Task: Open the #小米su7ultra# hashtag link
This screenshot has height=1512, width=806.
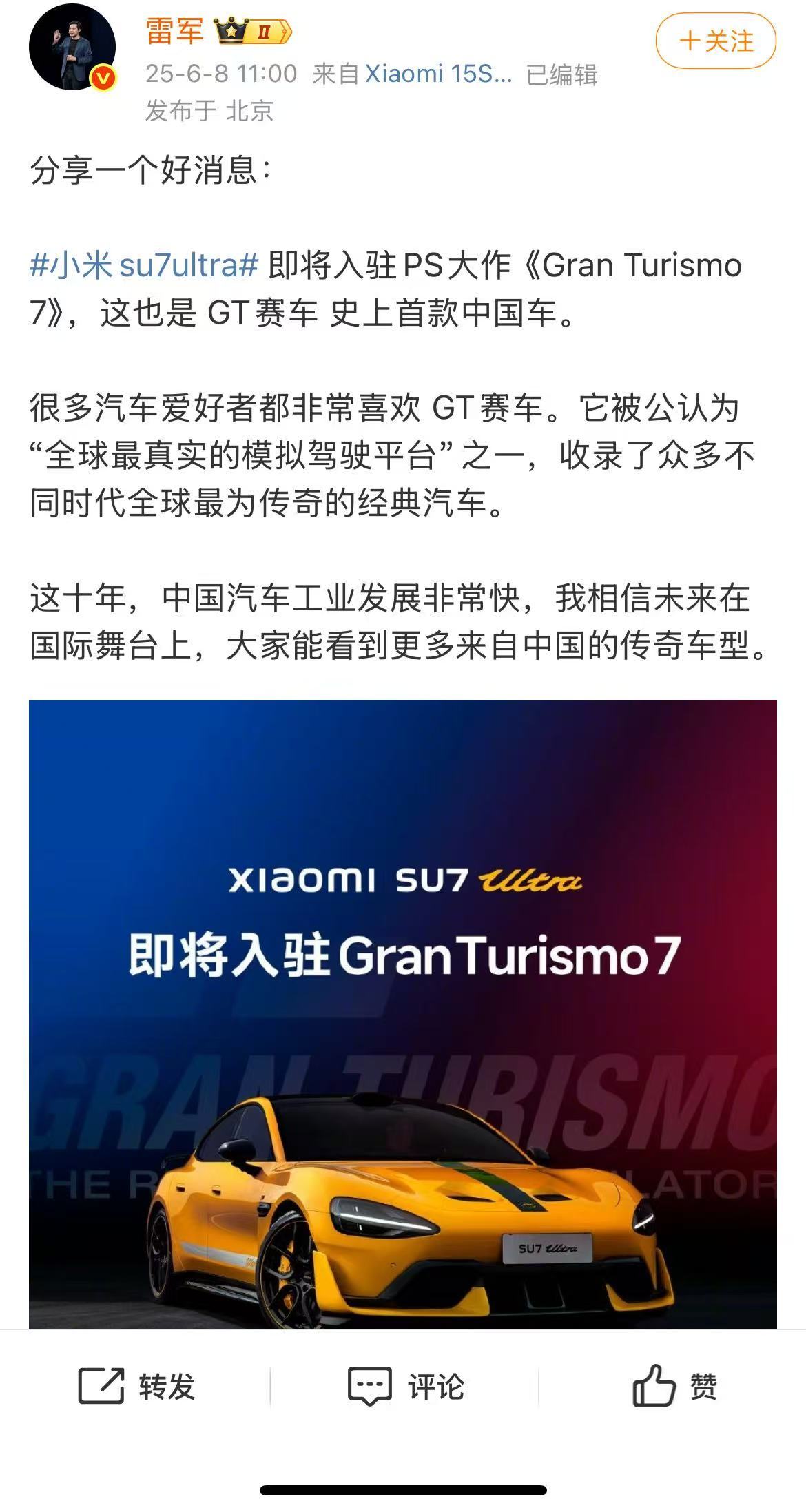Action: [144, 265]
